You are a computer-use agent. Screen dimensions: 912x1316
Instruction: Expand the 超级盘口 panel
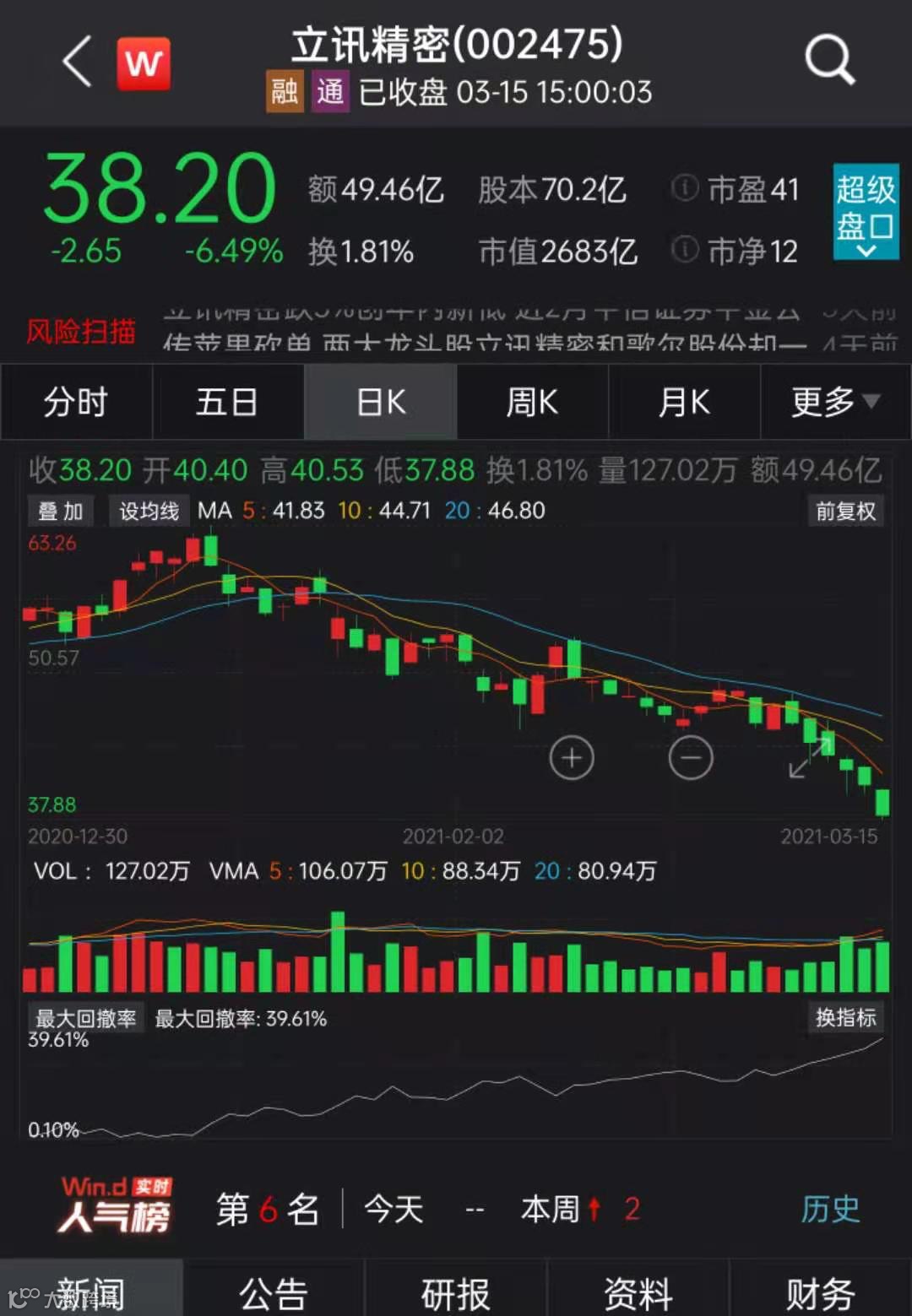[x=865, y=211]
